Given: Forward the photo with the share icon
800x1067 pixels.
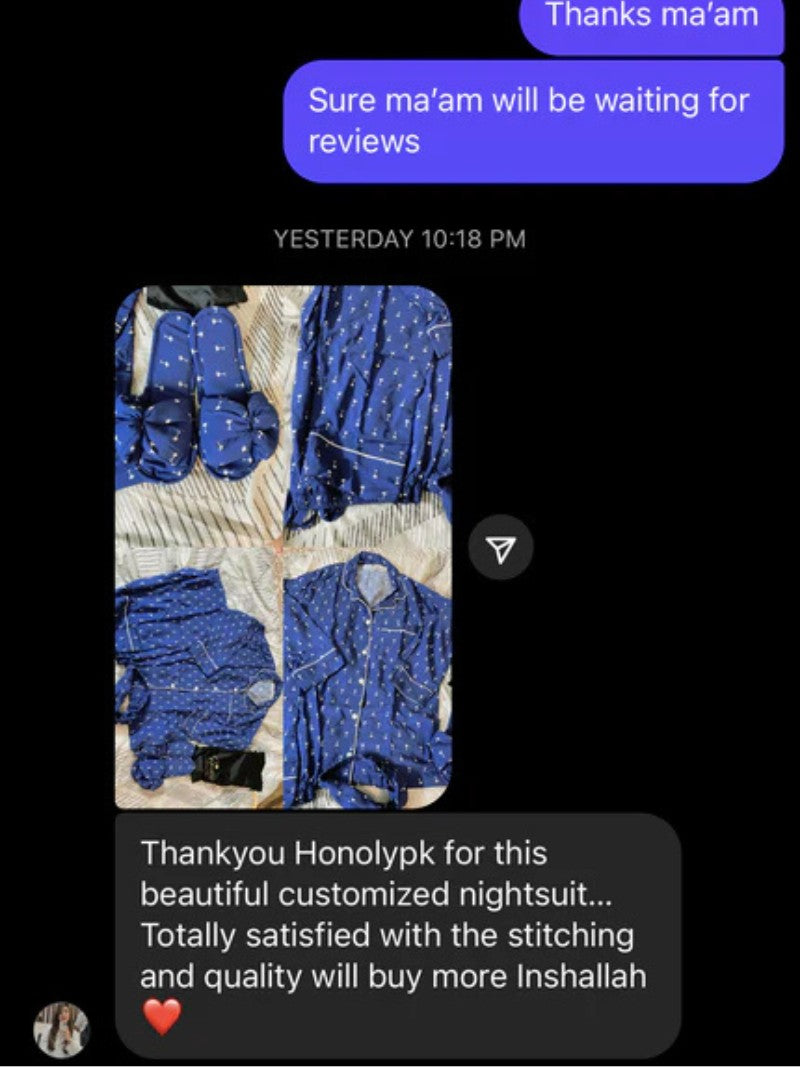Looking at the screenshot, I should pyautogui.click(x=501, y=547).
